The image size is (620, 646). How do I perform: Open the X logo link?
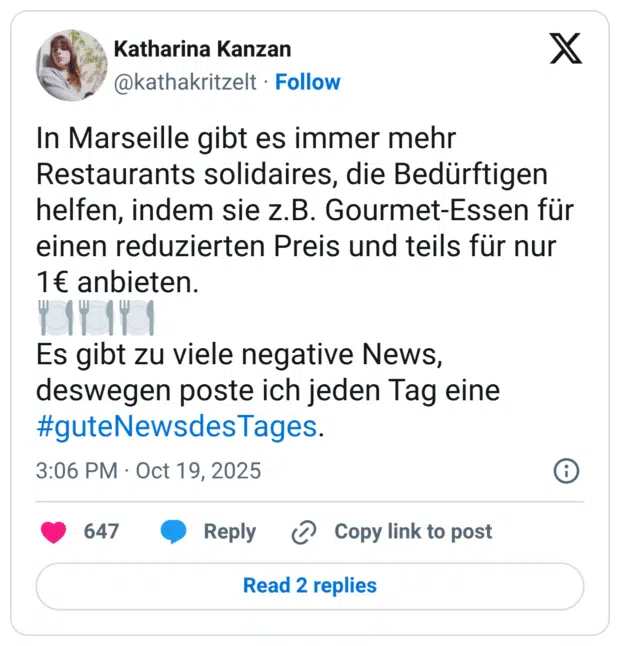[565, 48]
